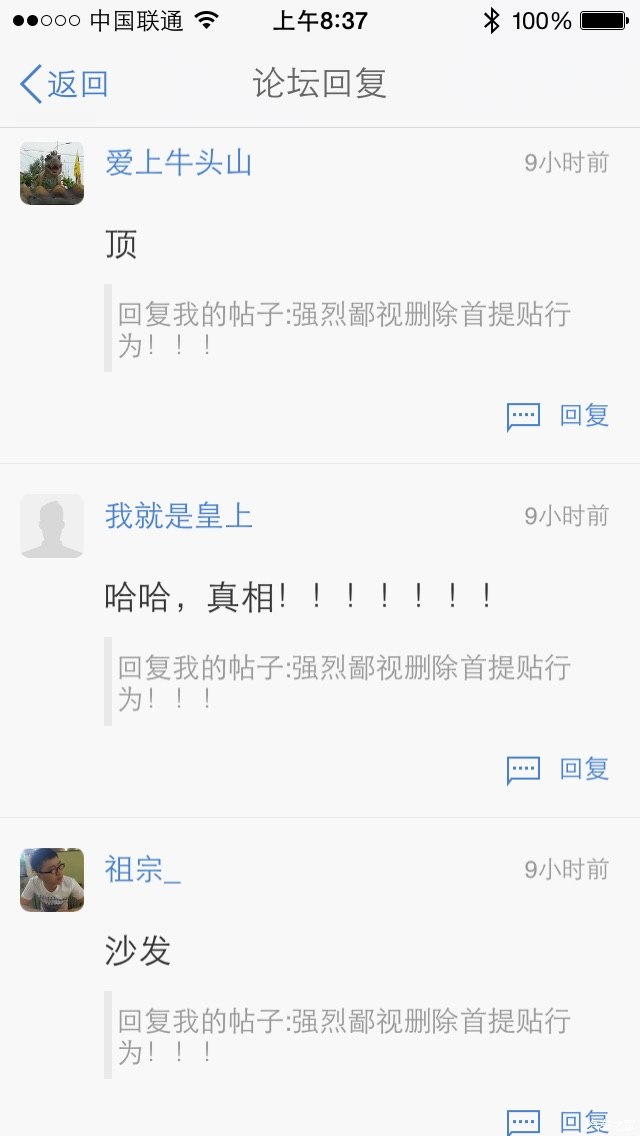Screen dimensions: 640x1136
Task: Reply to 我就是皇上's comment
Action: 559,769
